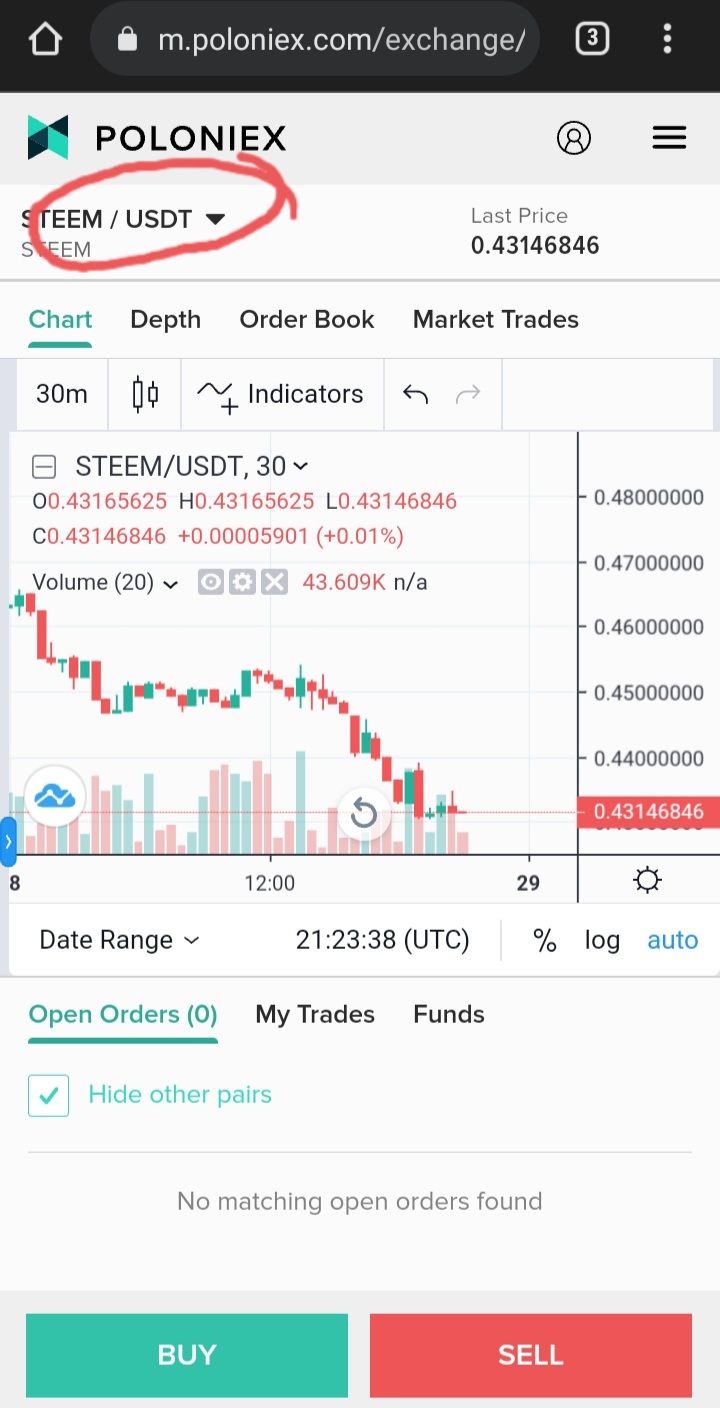The width and height of the screenshot is (720, 1408).
Task: Open the browser overflow menu
Action: click(x=667, y=40)
